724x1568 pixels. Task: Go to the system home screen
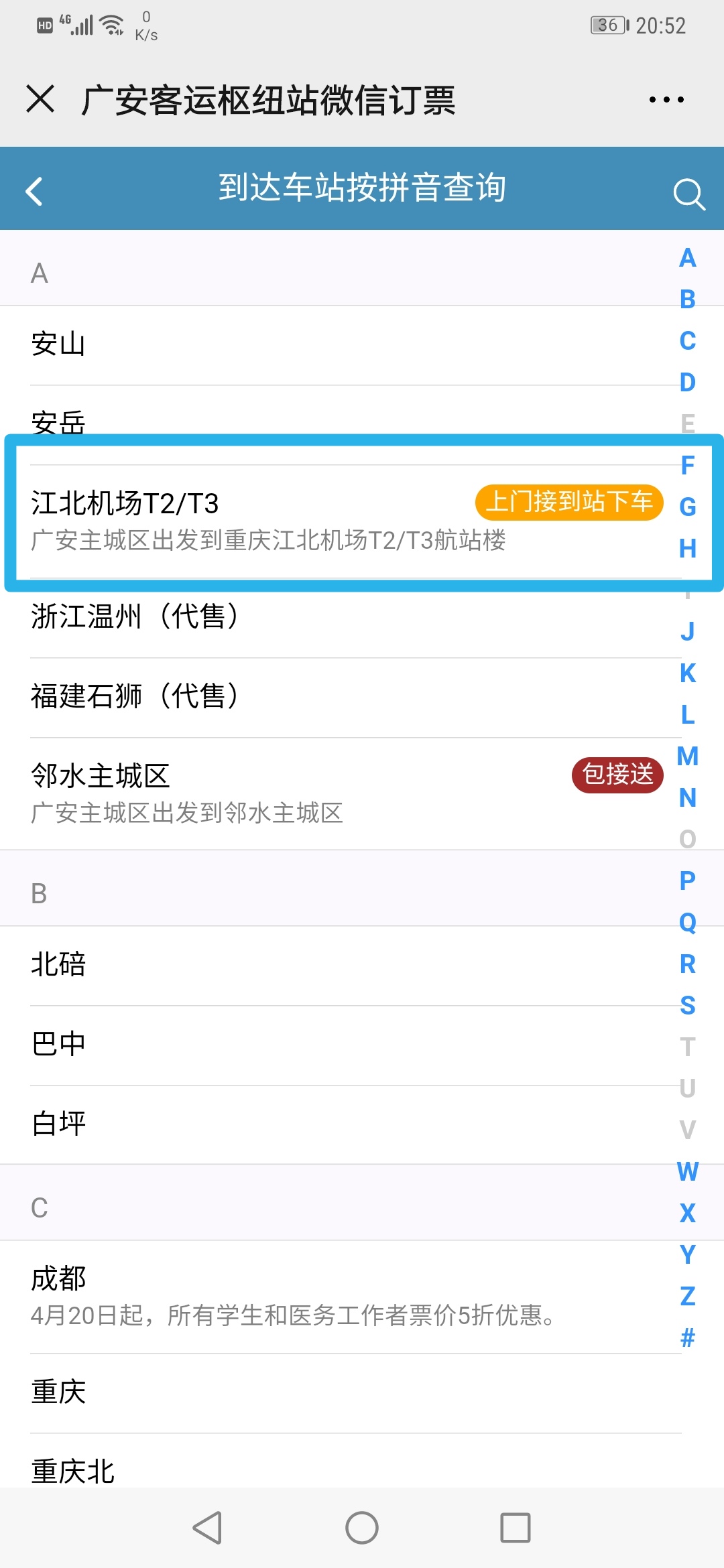[362, 1528]
